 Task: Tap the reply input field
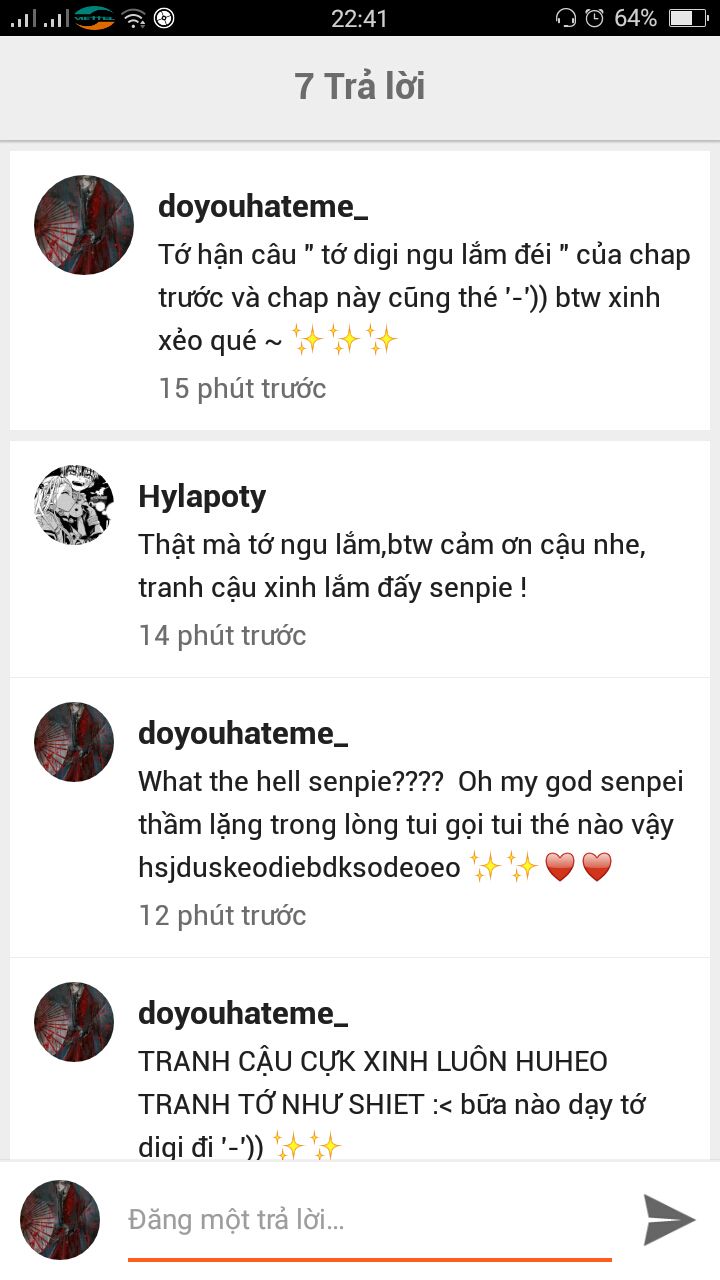(370, 1220)
